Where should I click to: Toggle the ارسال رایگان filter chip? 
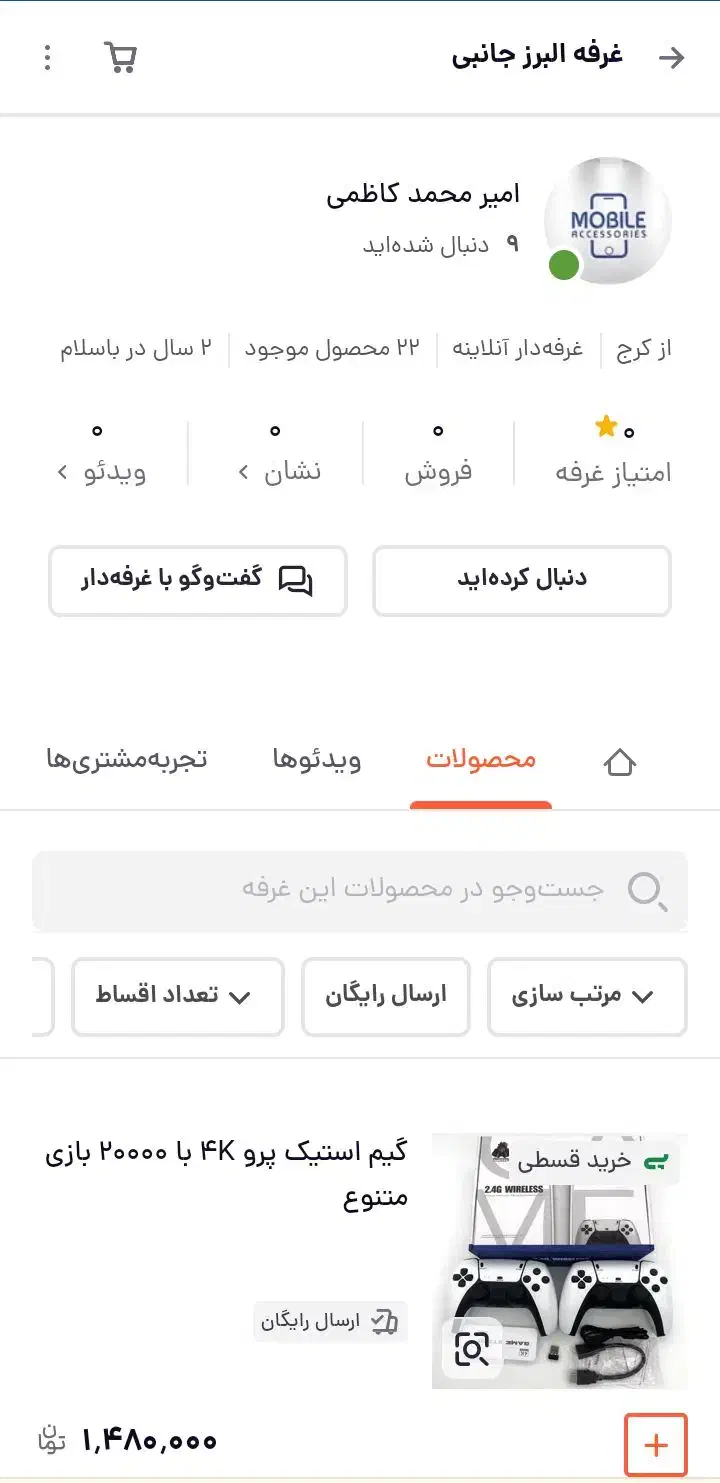click(385, 997)
